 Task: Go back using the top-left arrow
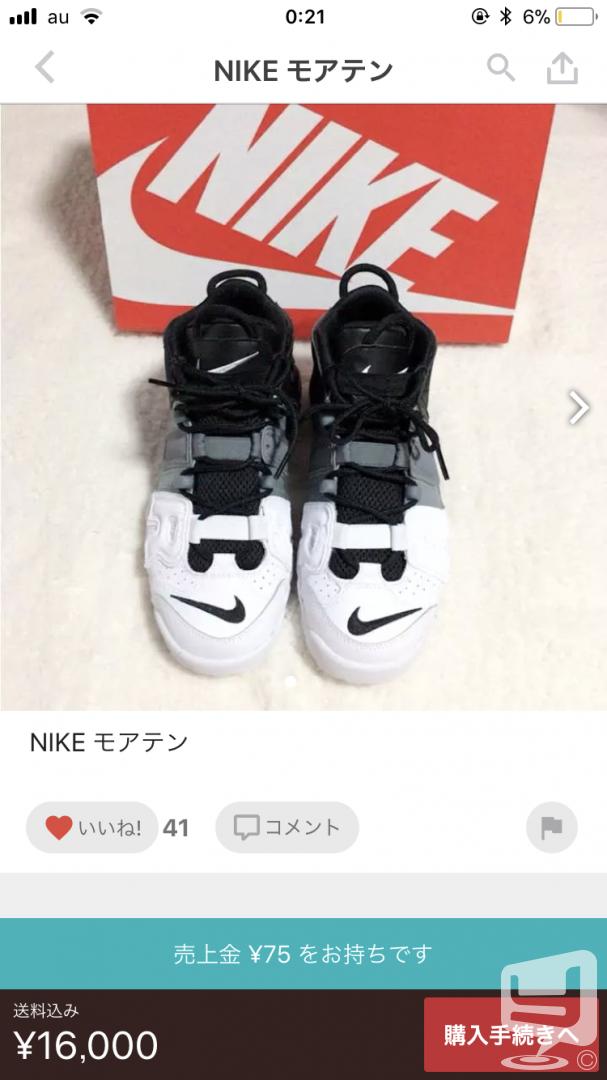(45, 69)
